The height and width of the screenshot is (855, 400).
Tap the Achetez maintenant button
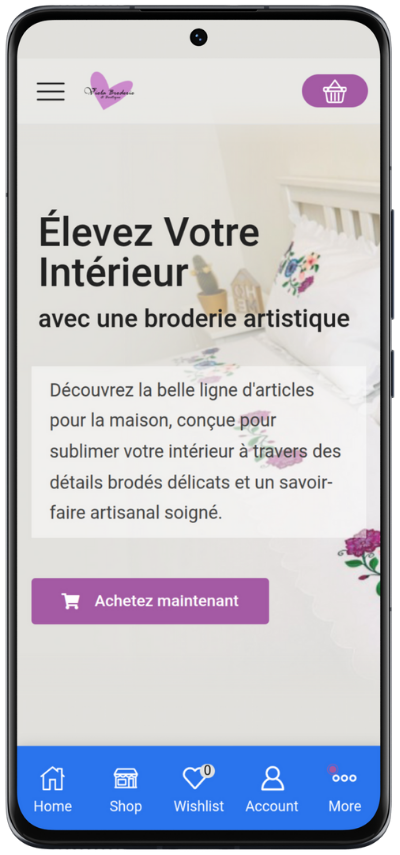[150, 601]
